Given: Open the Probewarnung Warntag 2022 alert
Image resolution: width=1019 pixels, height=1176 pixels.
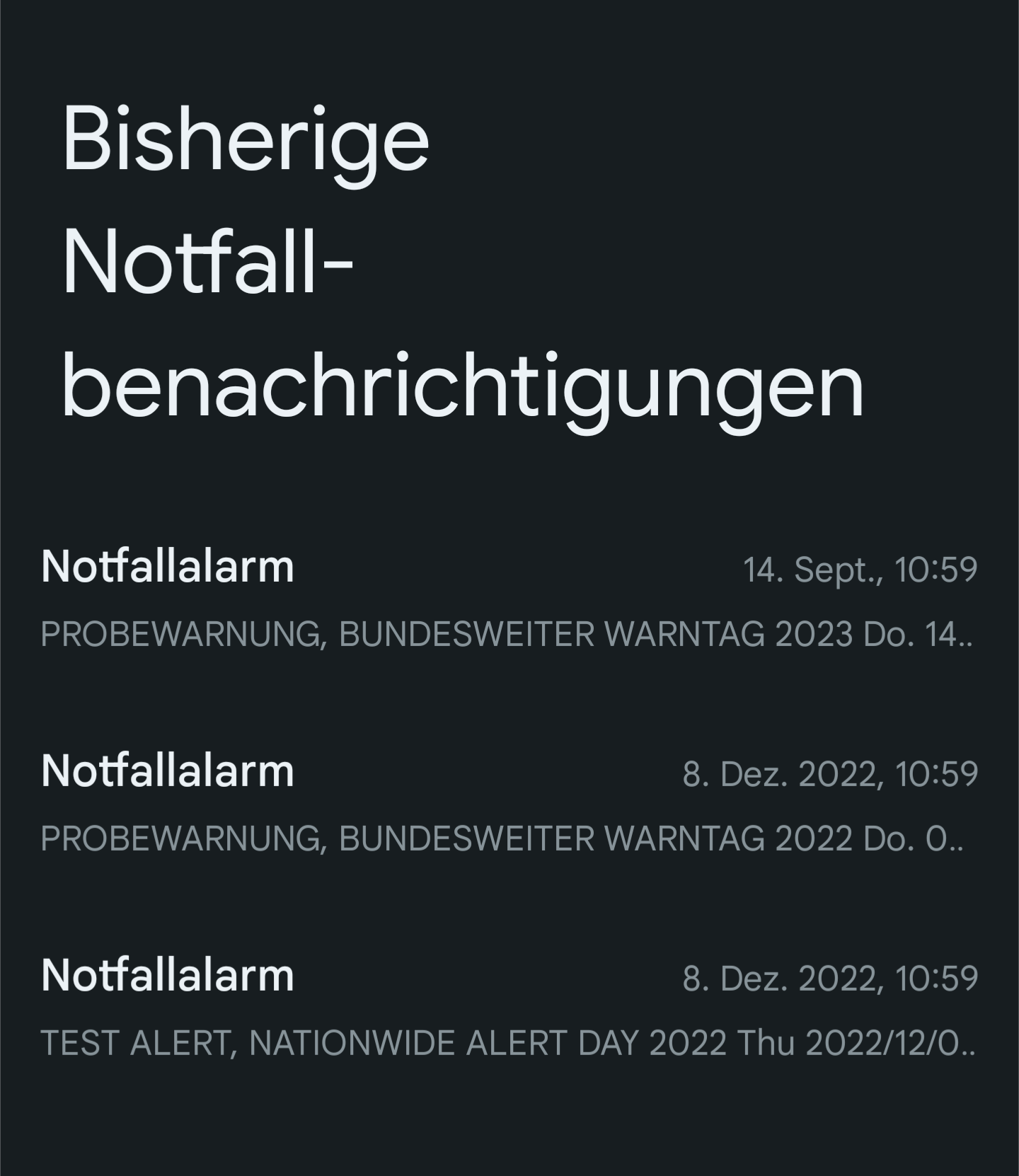Looking at the screenshot, I should 509,804.
